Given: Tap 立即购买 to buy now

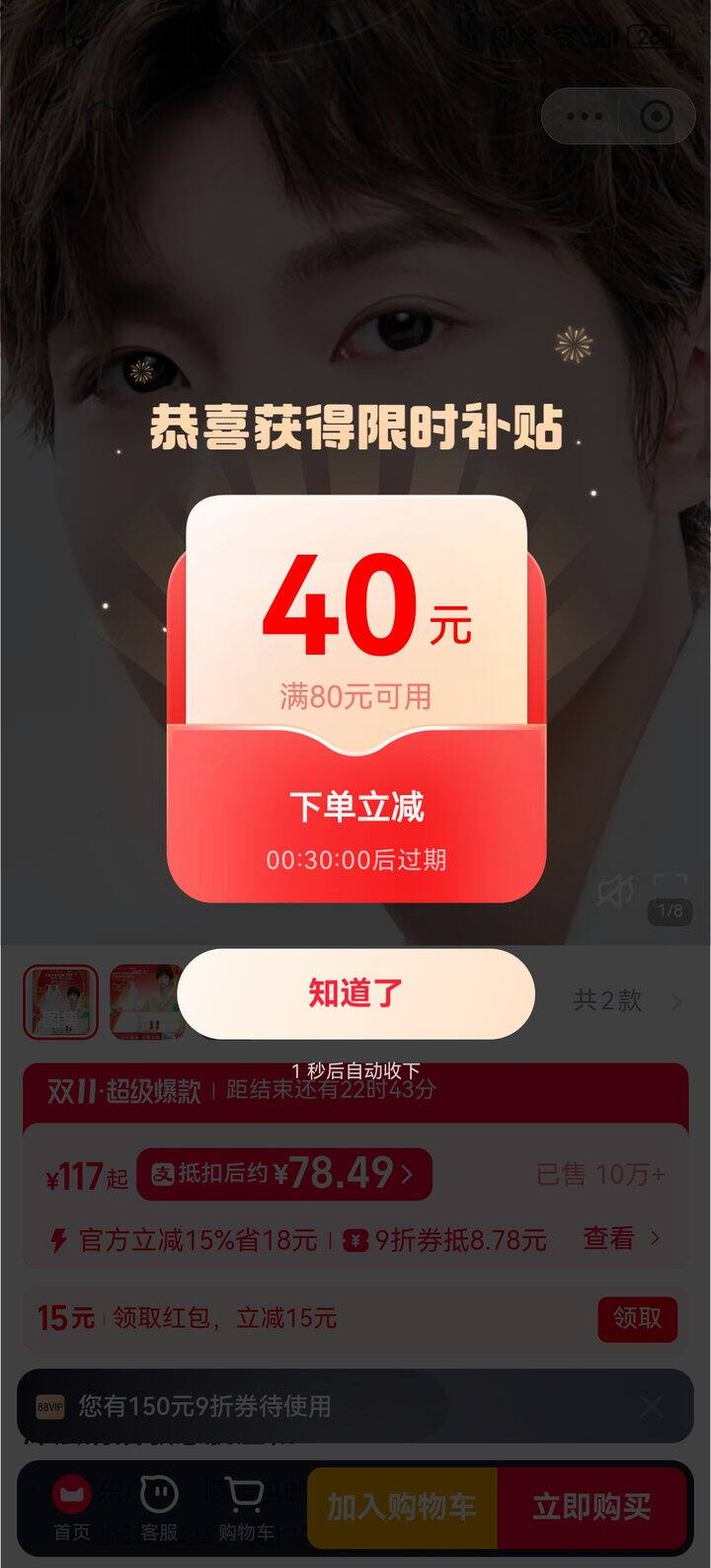Looking at the screenshot, I should coord(592,1507).
